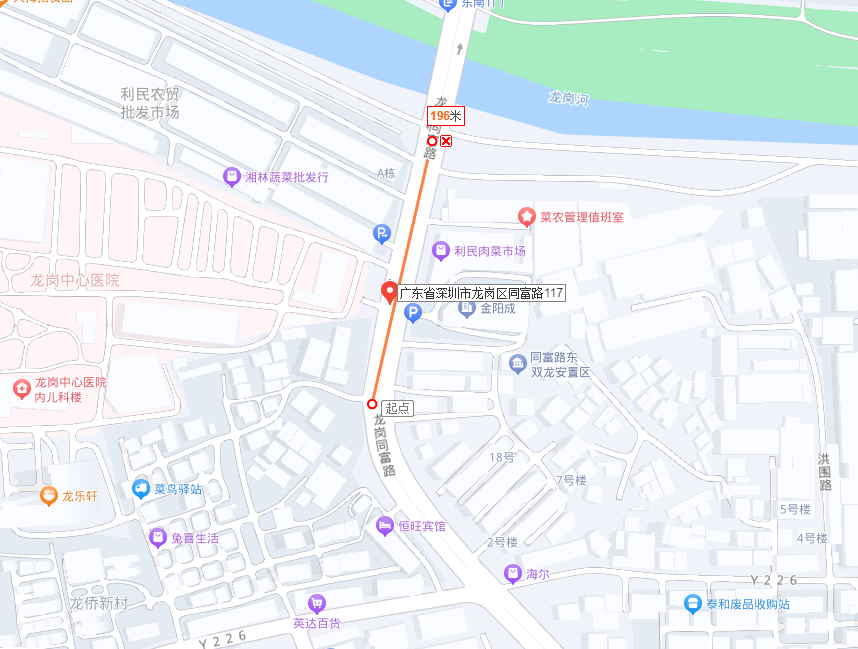Tap the red pin at 同富路117

tap(391, 292)
